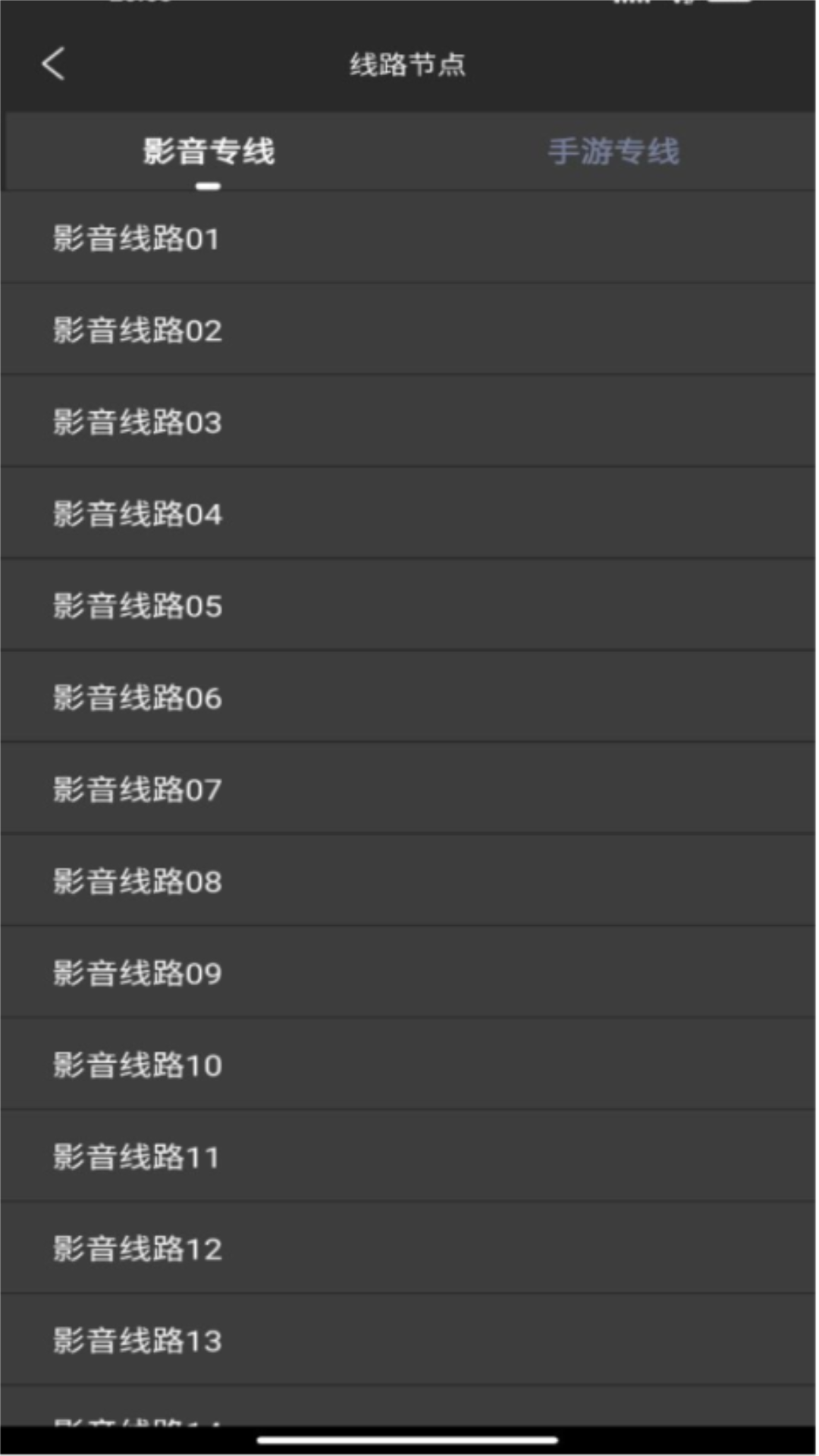Image resolution: width=819 pixels, height=1456 pixels.
Task: Choose line 影音线路04
Action: (135, 513)
